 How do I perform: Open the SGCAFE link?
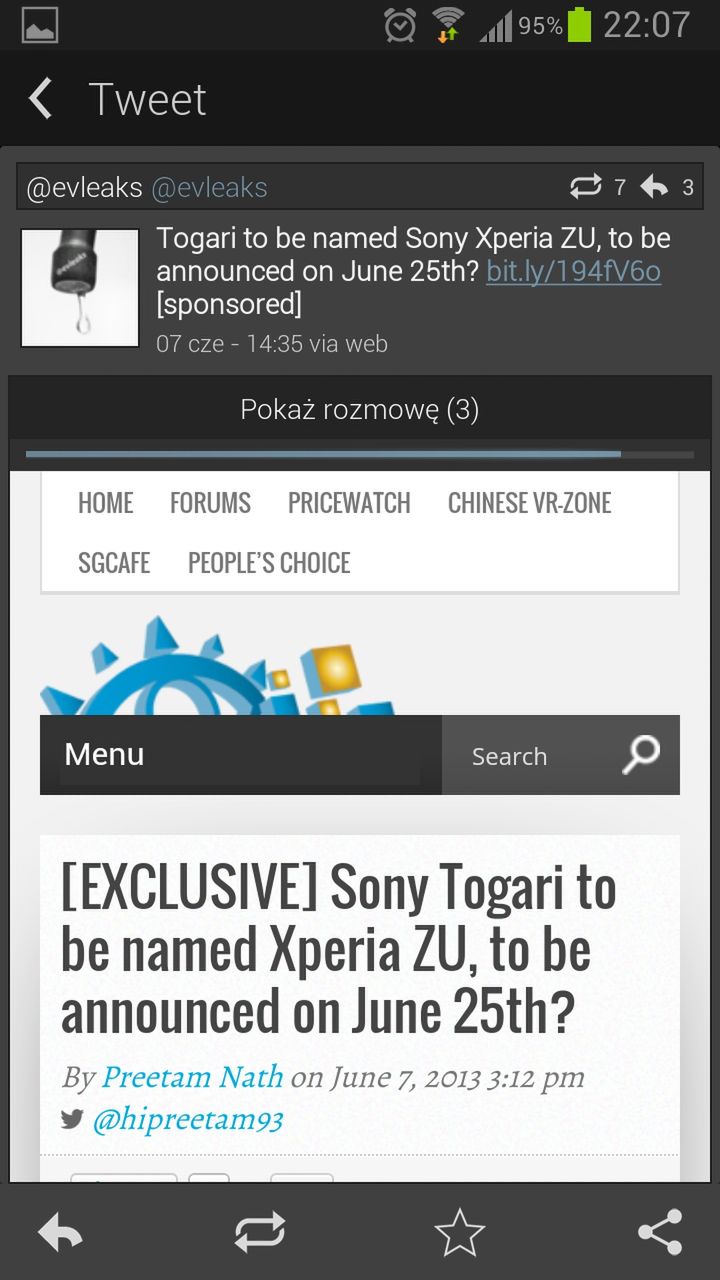(114, 563)
